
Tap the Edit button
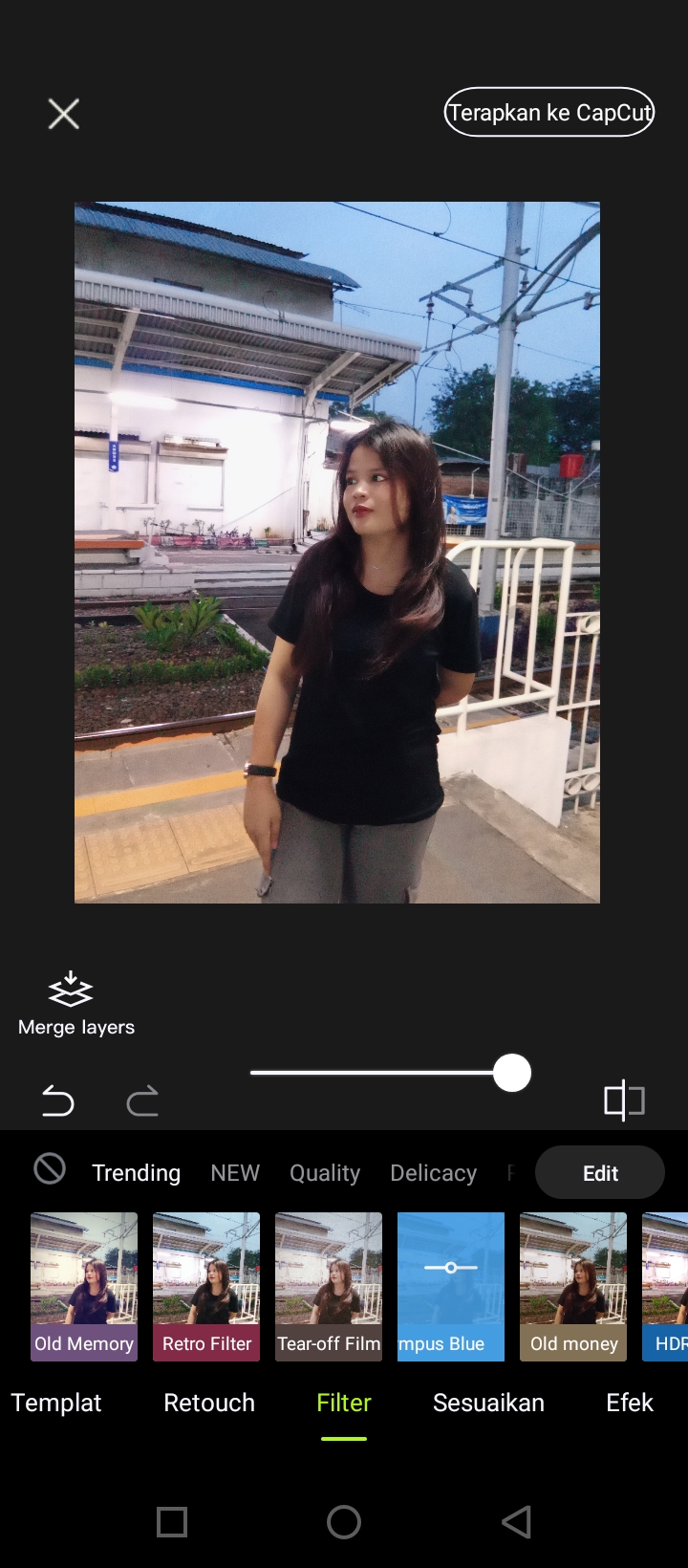(x=600, y=1173)
